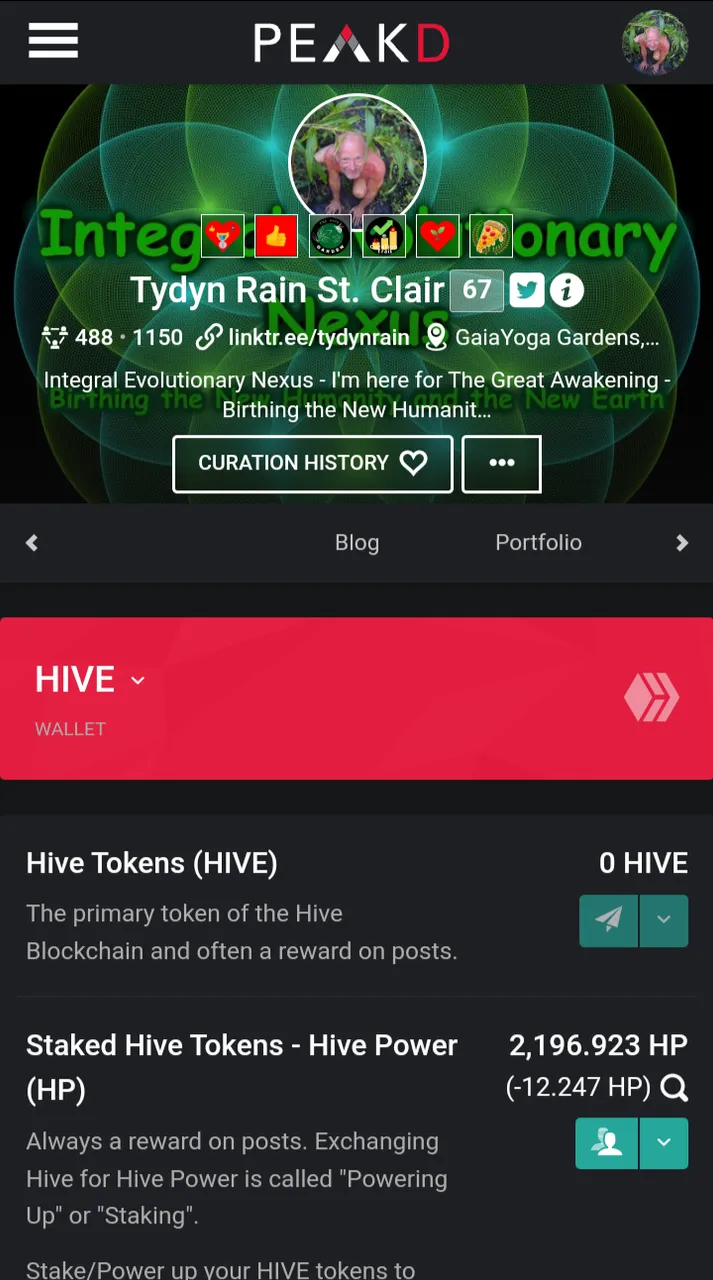Open the reputation 67 badge
The height and width of the screenshot is (1280, 713).
pos(477,291)
